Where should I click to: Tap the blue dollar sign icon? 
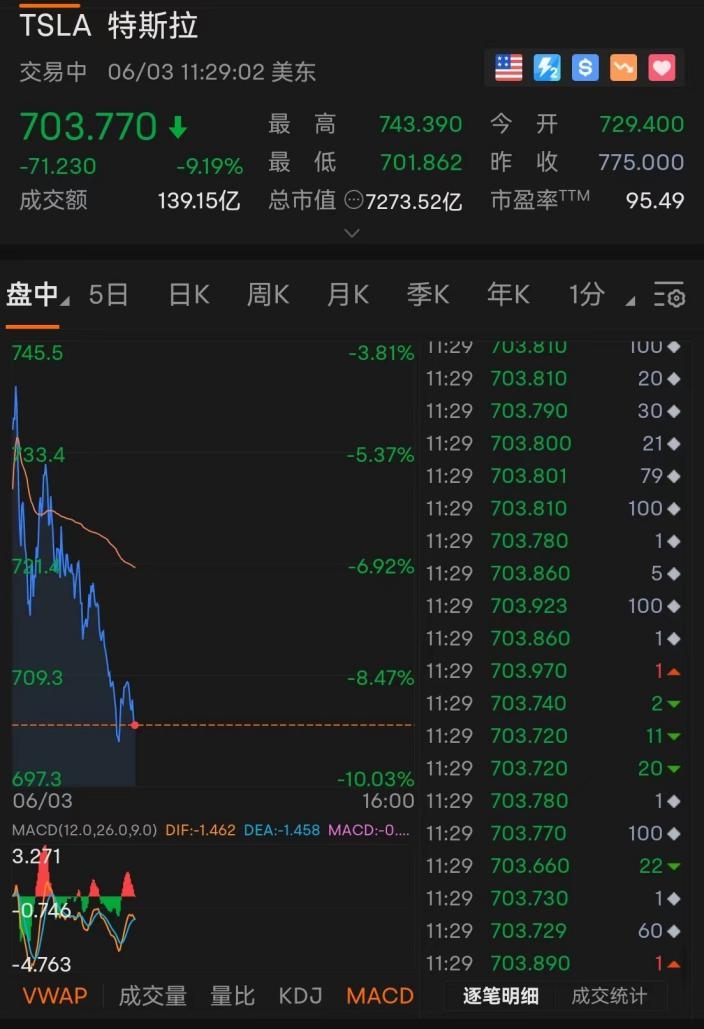[x=585, y=68]
